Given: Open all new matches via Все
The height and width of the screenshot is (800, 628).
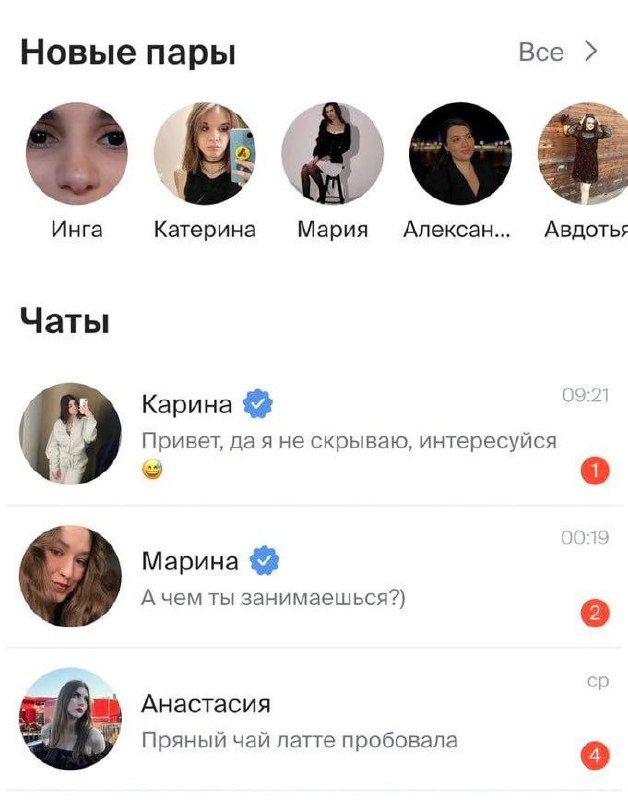Looking at the screenshot, I should click(x=557, y=52).
